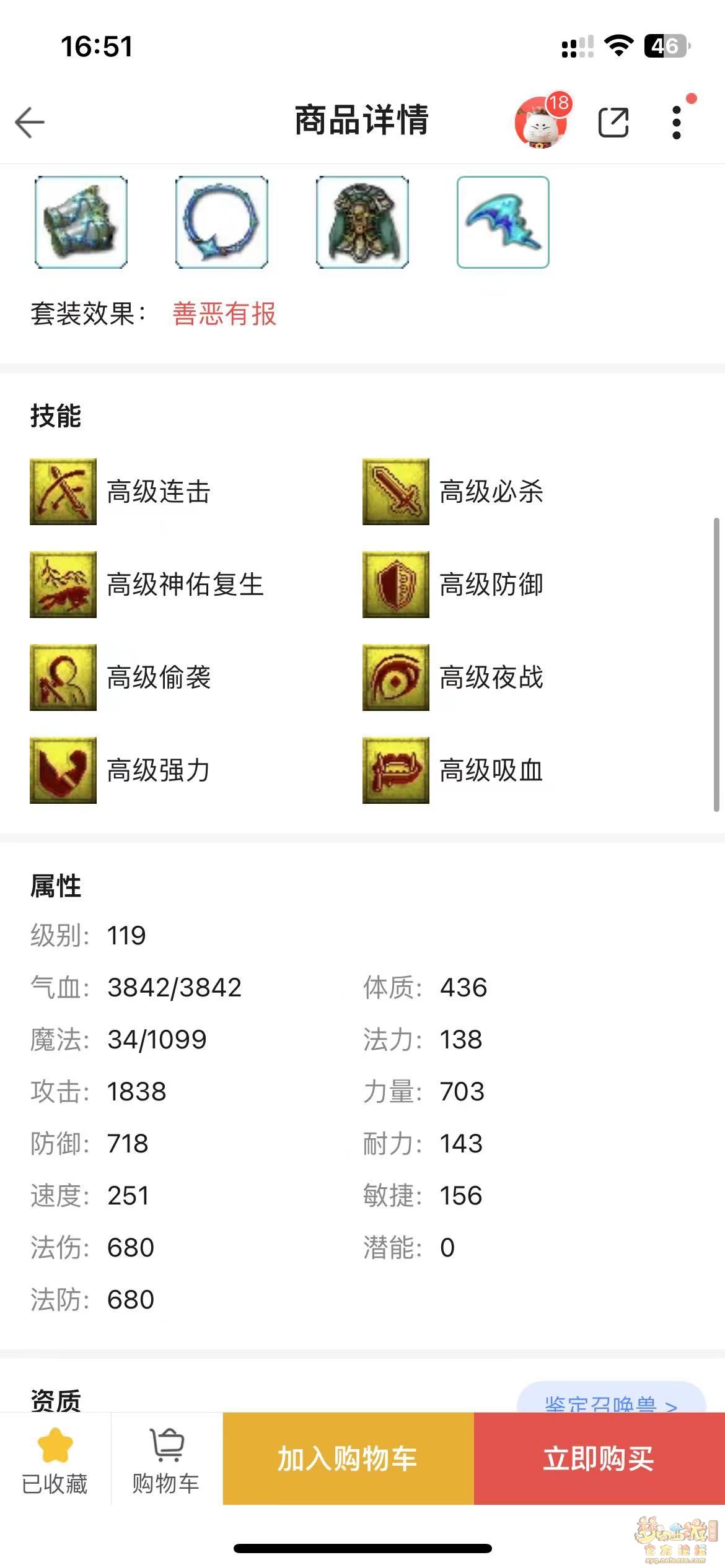Show details of the 高级连击 skill
Image resolution: width=725 pixels, height=1568 pixels.
pos(63,492)
